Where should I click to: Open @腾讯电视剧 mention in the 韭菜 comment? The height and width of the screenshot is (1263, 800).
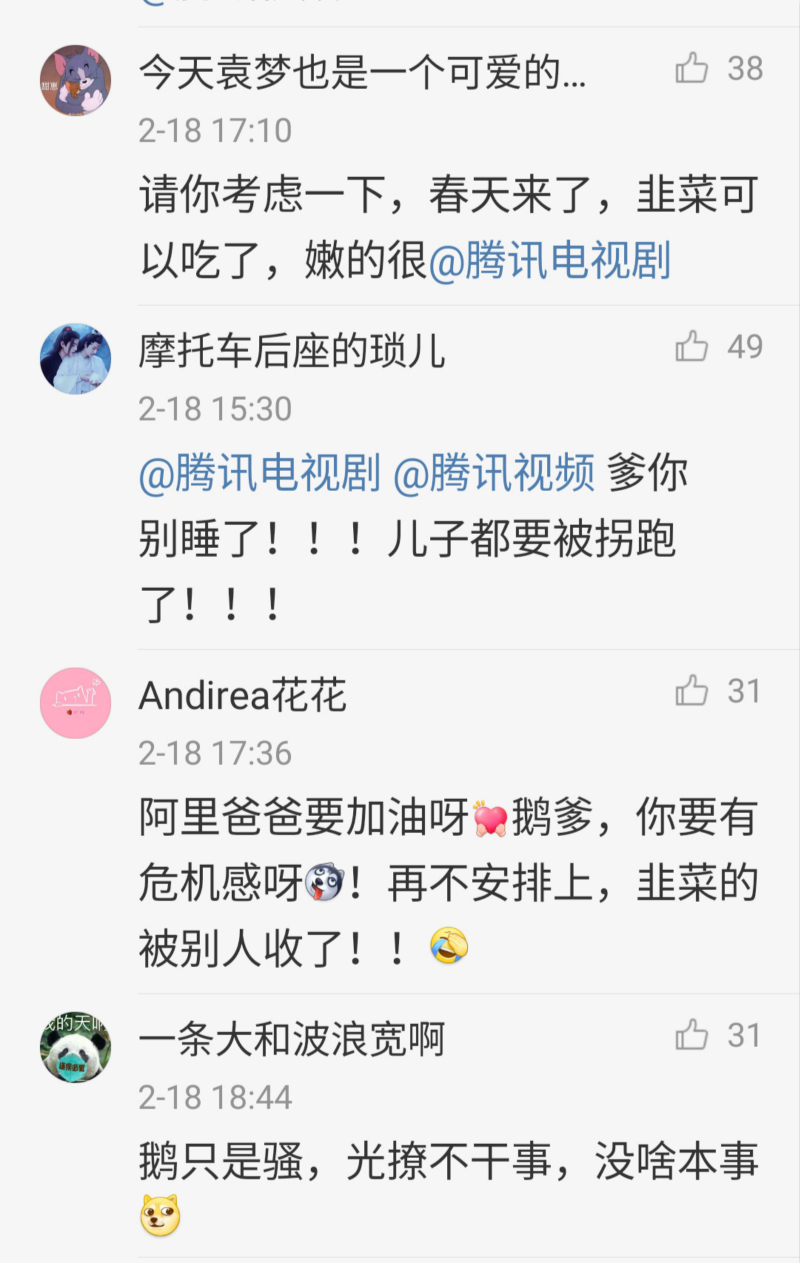tap(549, 262)
